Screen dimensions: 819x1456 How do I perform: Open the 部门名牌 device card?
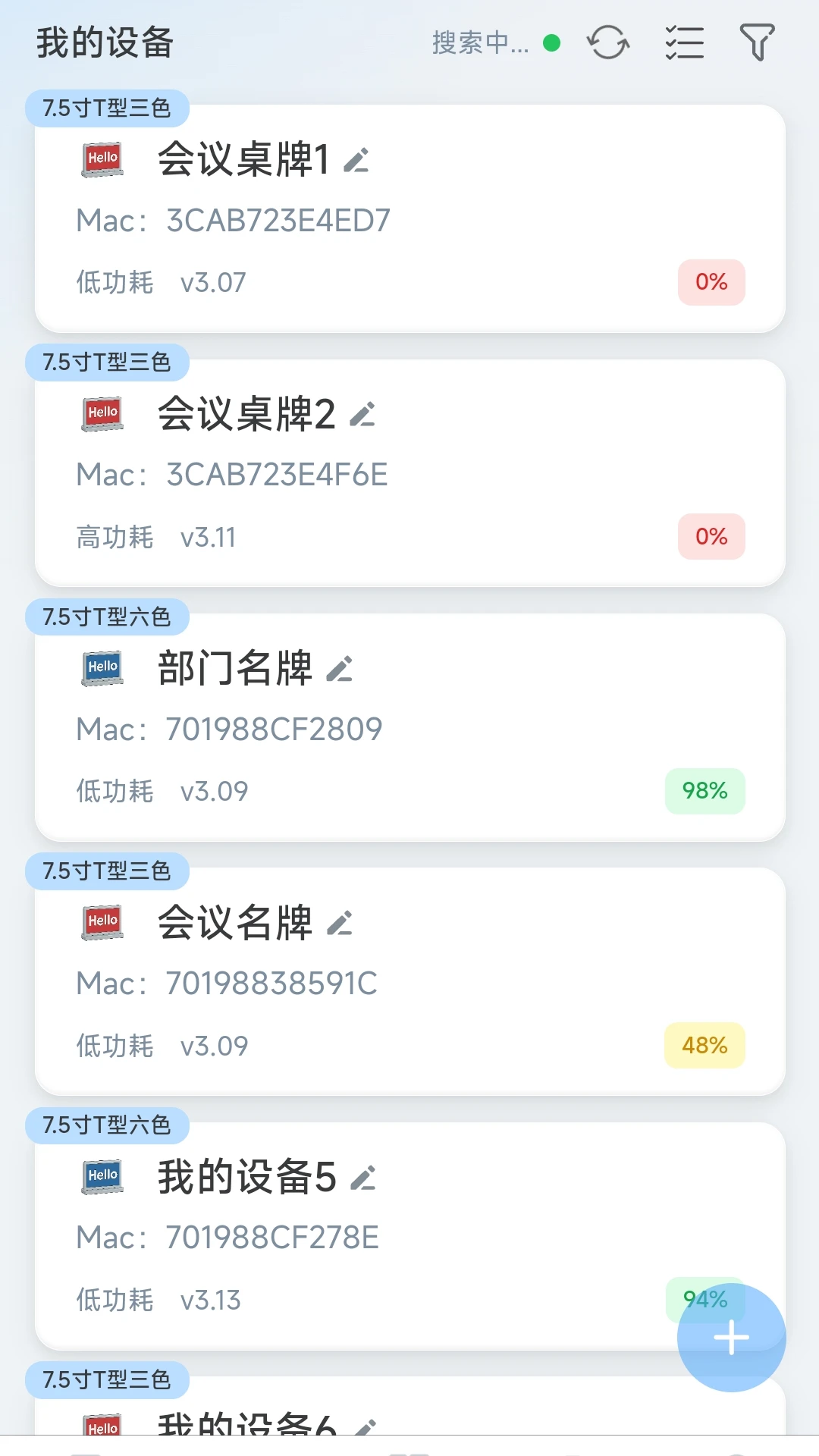click(x=409, y=727)
